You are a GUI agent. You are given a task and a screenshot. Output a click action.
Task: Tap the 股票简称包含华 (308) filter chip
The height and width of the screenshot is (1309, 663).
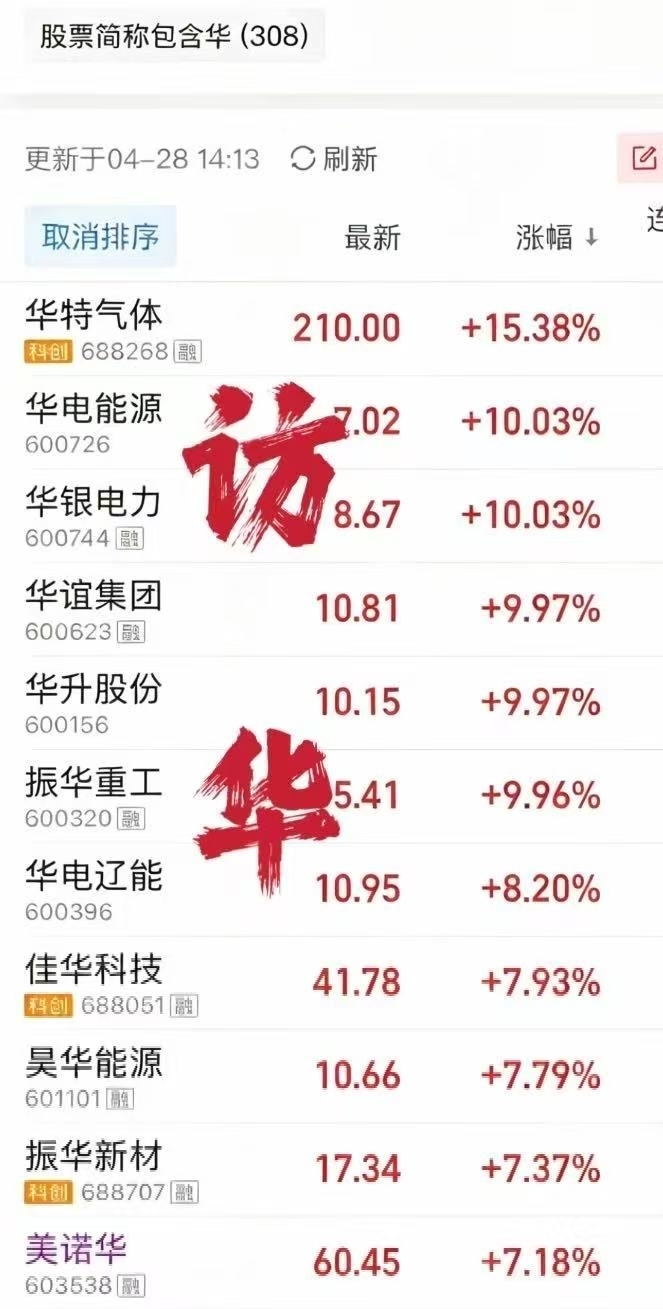click(174, 37)
